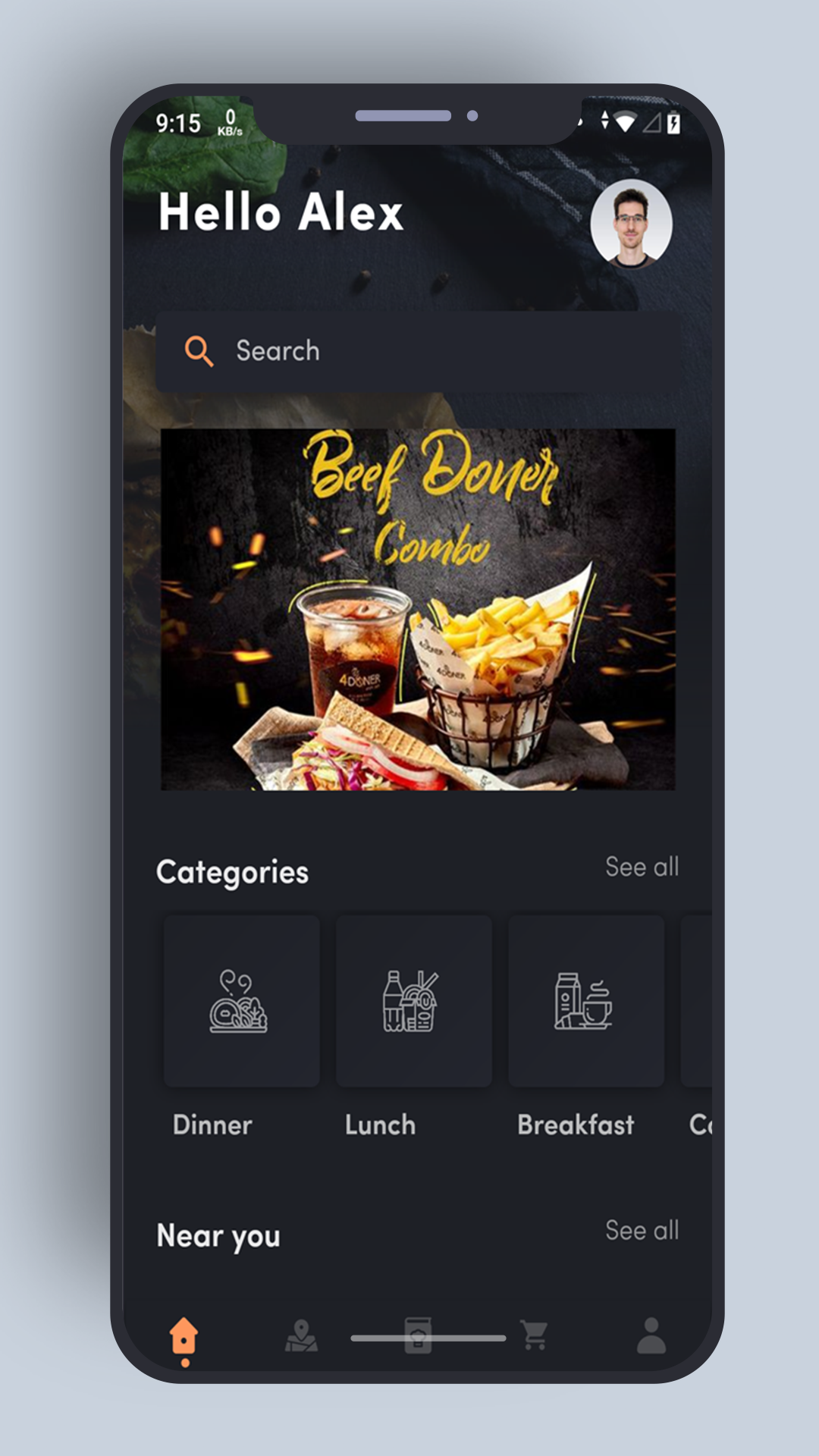
Task: Open the Beef Doner Combo banner
Action: click(x=418, y=610)
